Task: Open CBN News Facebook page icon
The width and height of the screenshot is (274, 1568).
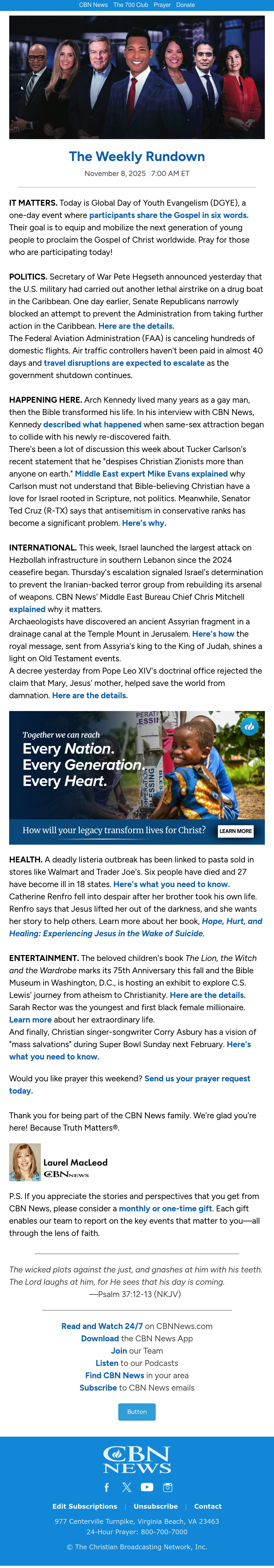Action: tap(107, 1487)
